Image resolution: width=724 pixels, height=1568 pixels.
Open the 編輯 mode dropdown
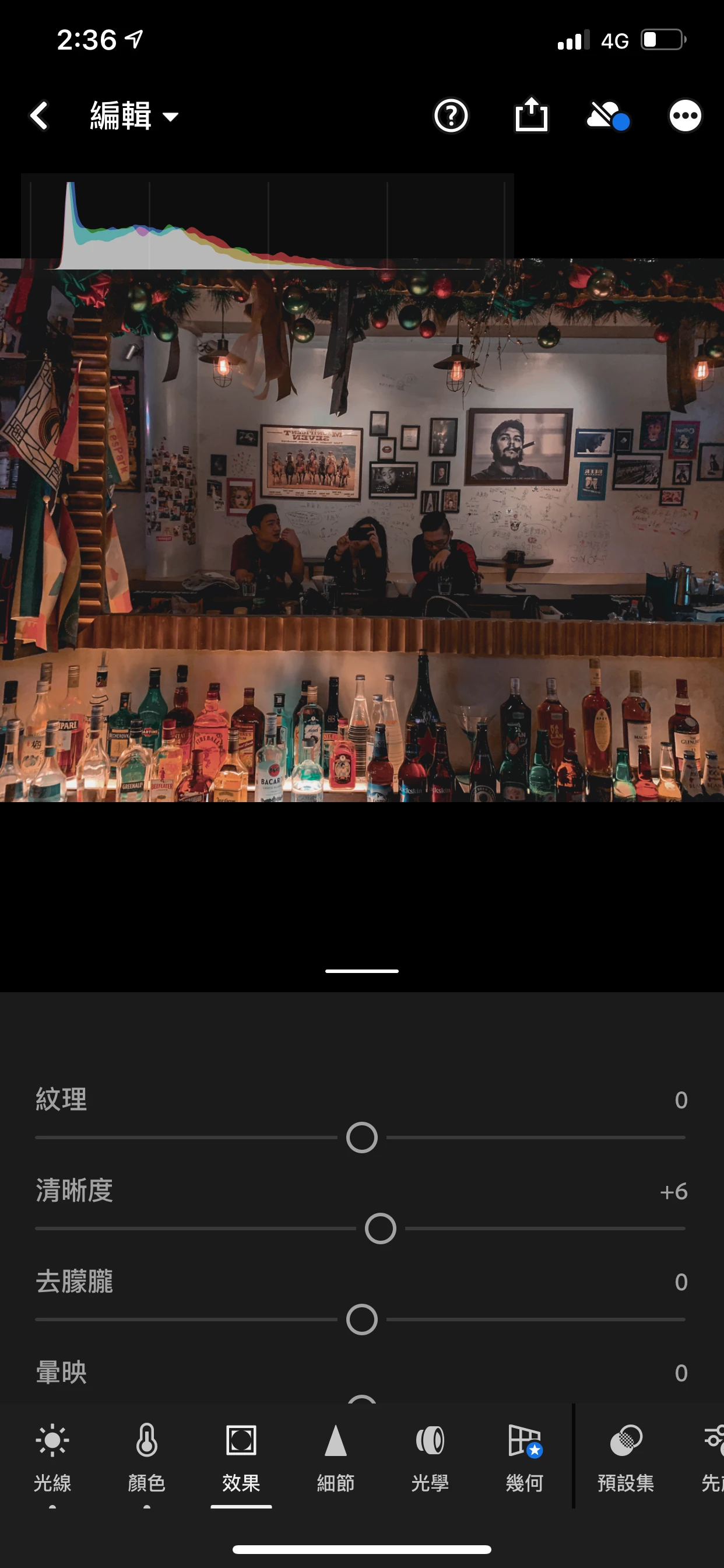[134, 116]
